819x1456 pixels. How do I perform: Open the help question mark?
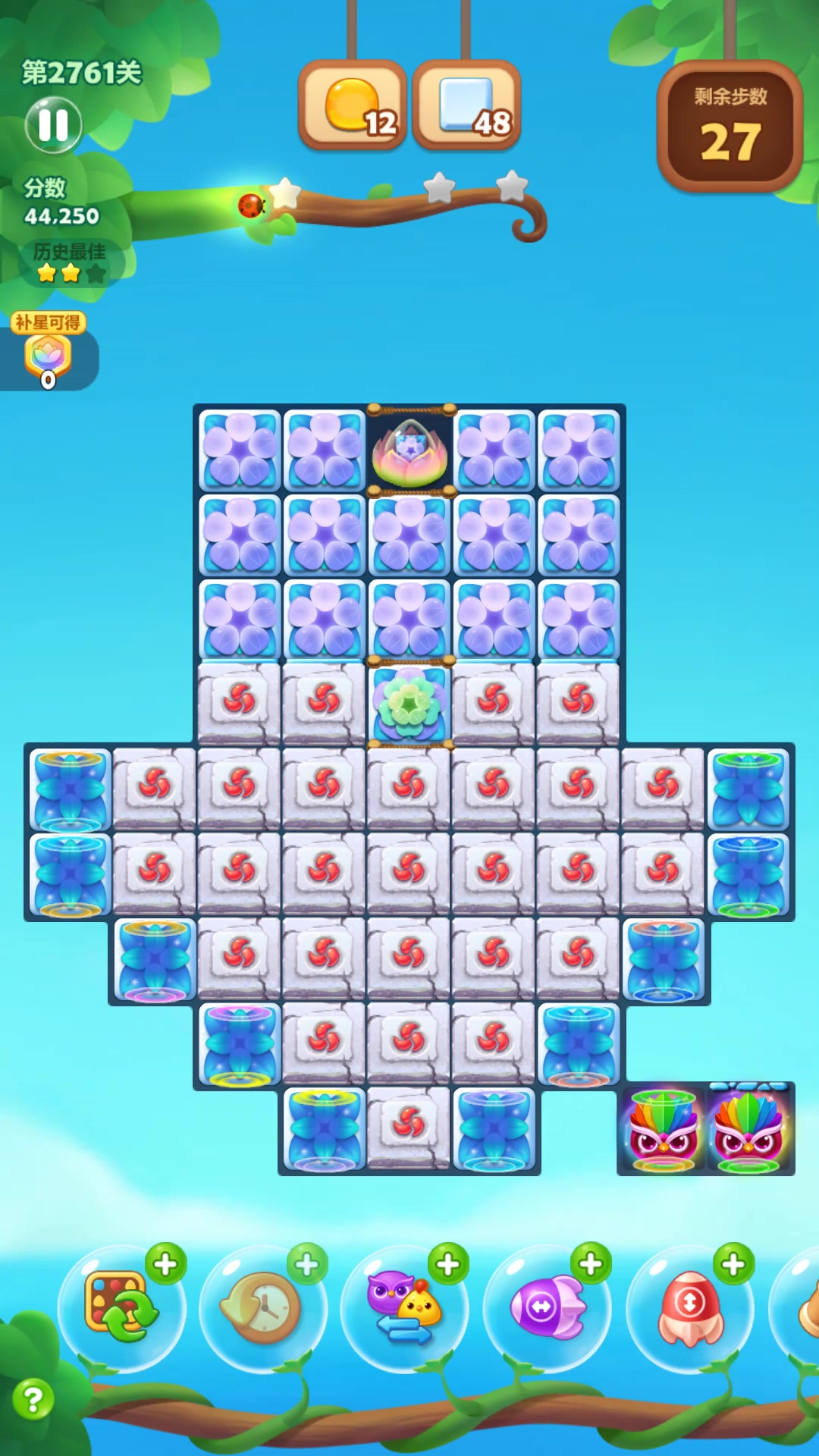pyautogui.click(x=33, y=1399)
